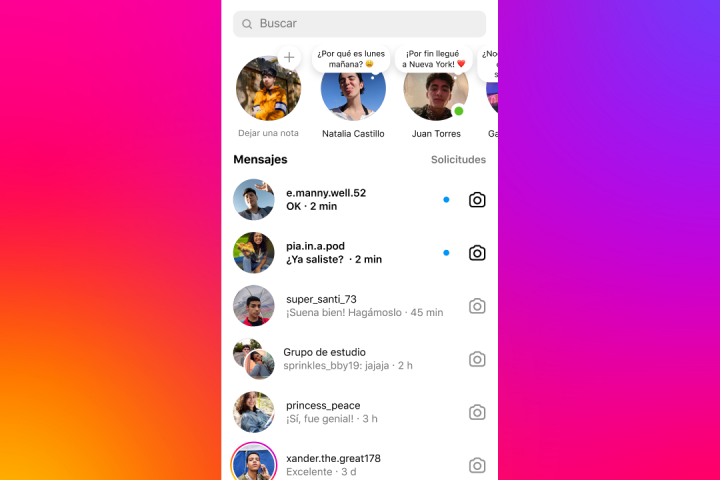Open chat with super_santi_73

340,305
